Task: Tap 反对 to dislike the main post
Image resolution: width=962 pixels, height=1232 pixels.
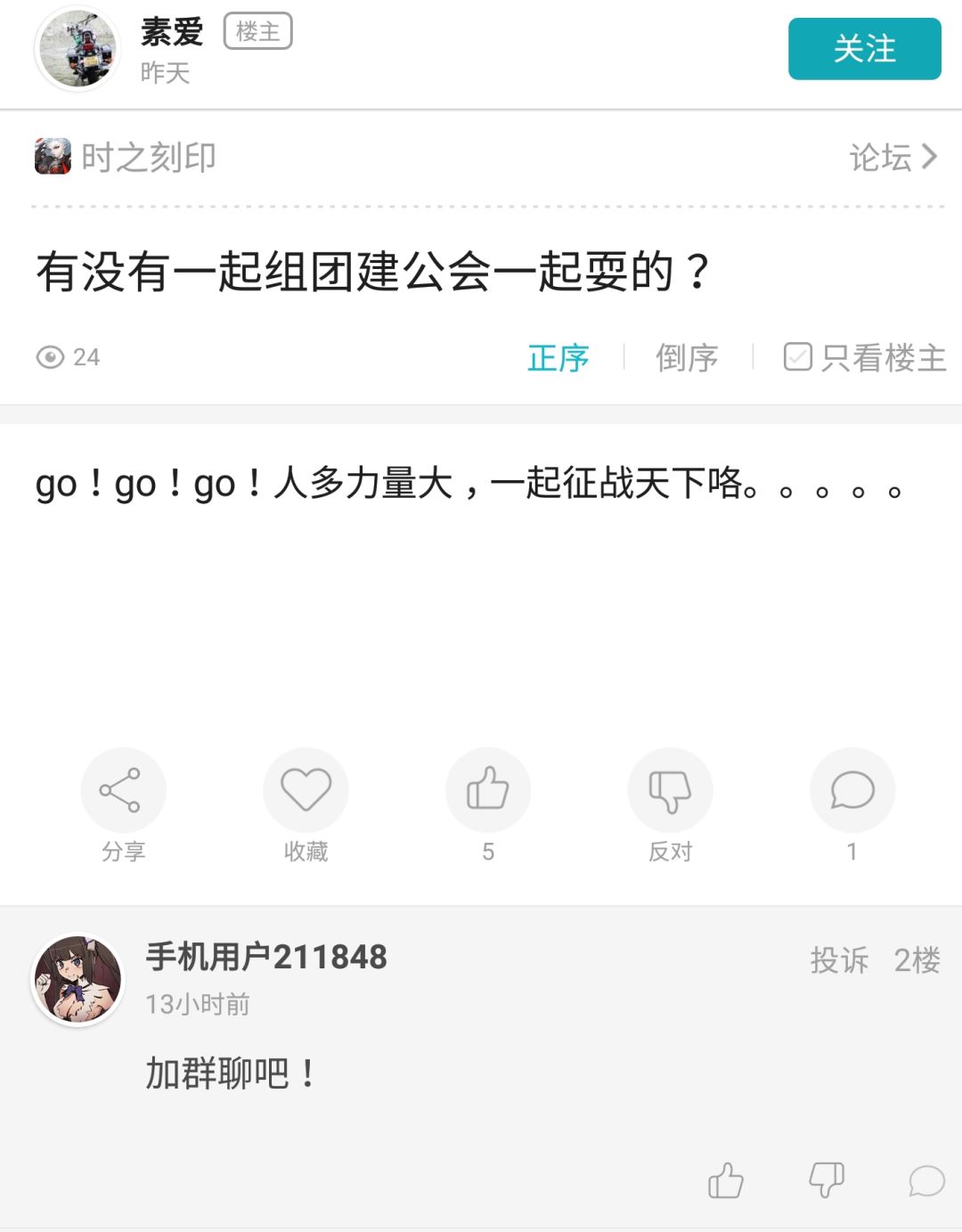Action: point(670,790)
